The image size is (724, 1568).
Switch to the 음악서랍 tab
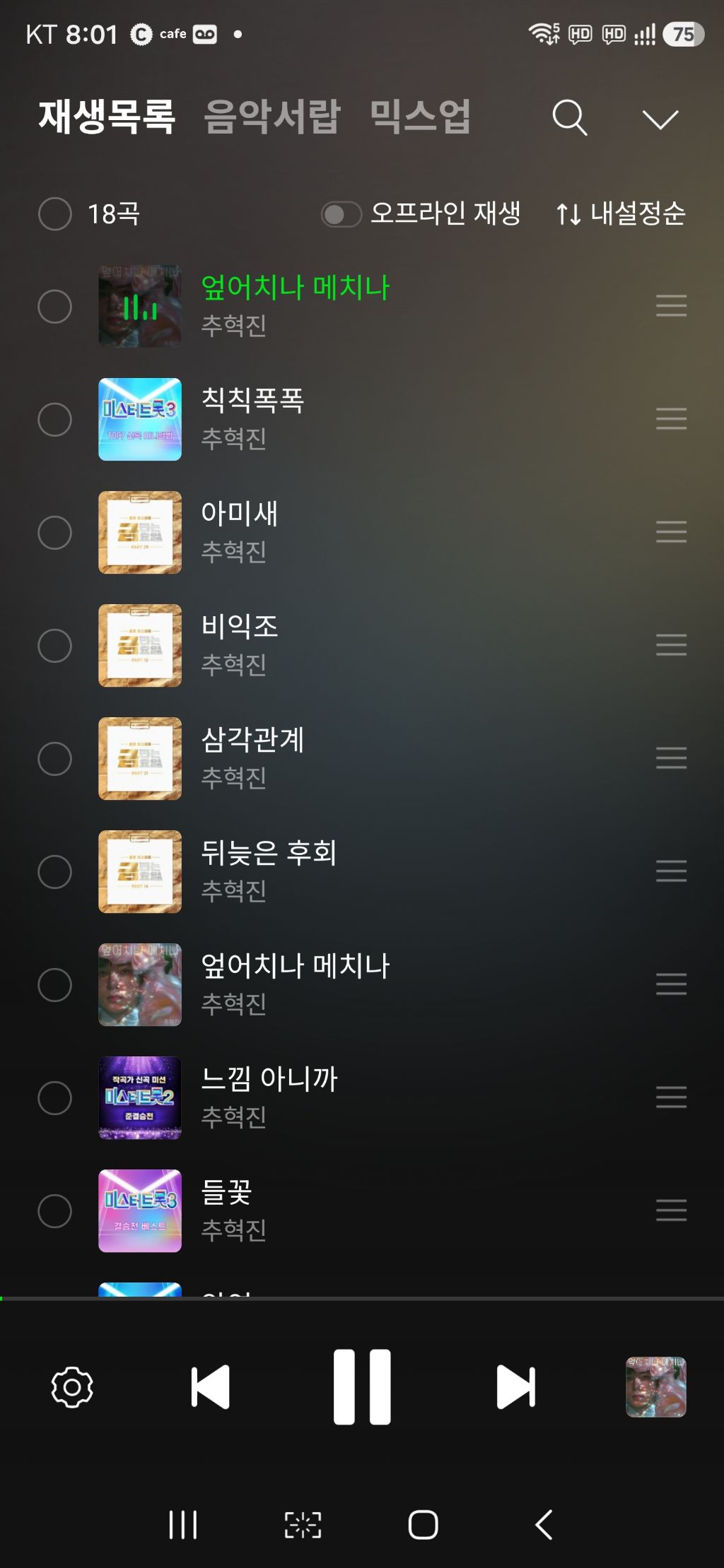pos(272,117)
